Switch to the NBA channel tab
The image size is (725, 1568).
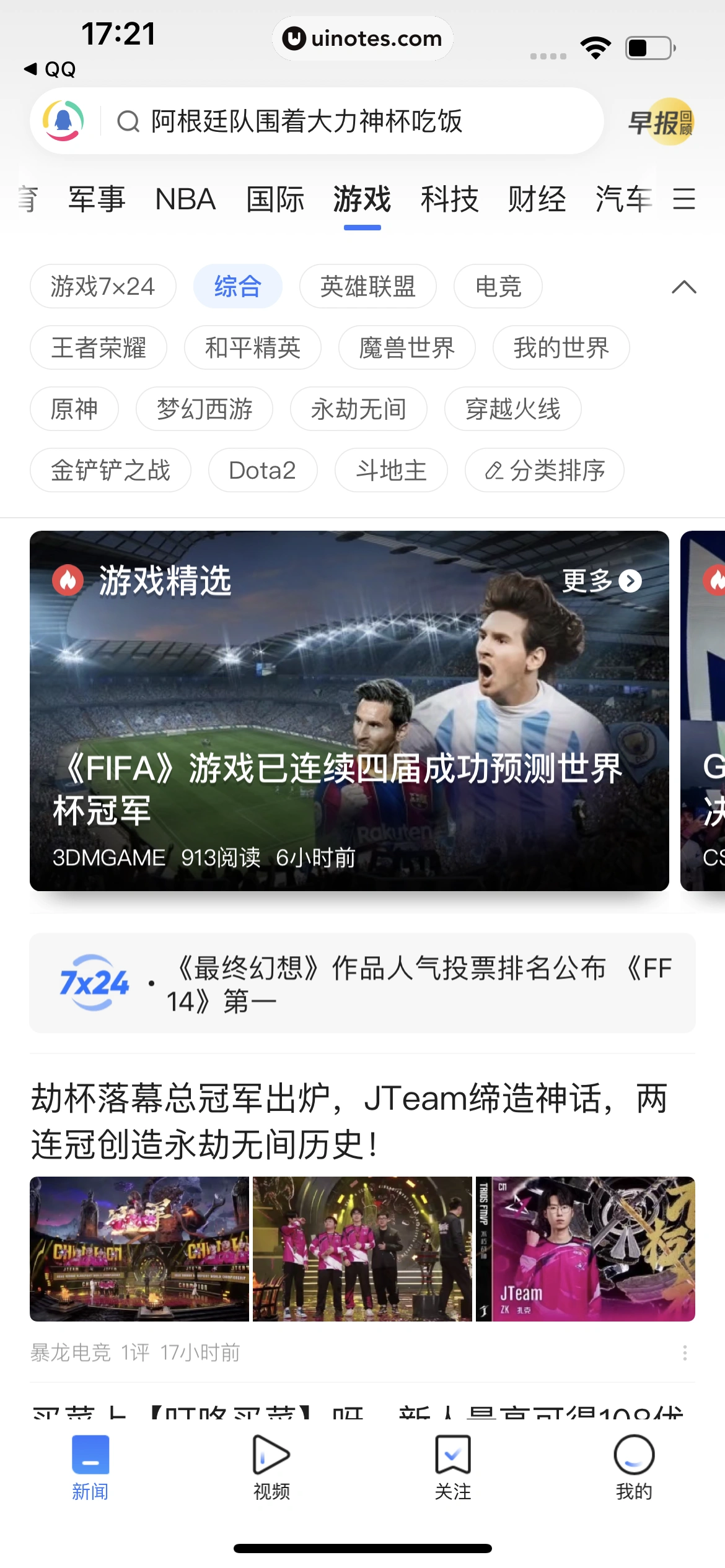coord(185,199)
